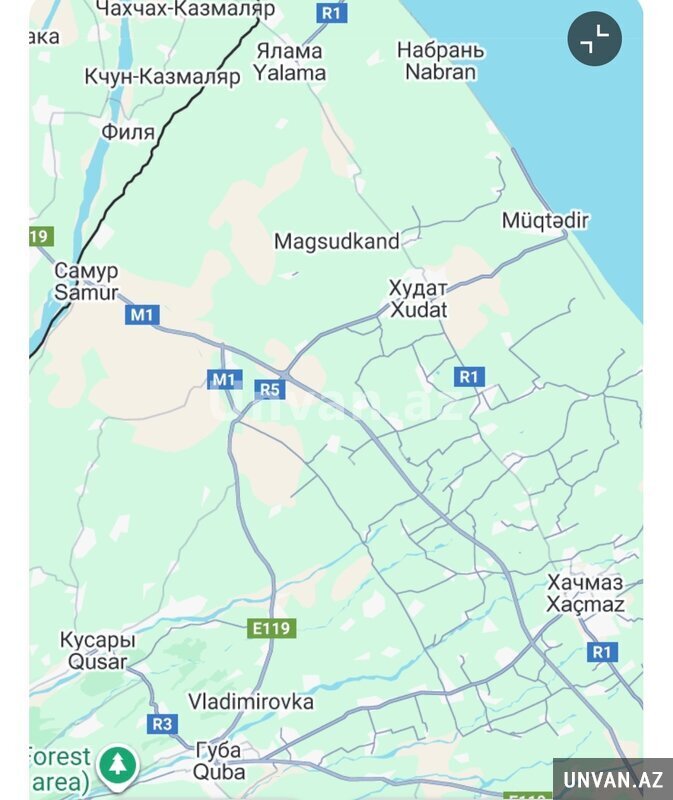Collapse the full-screen map view
Viewport: 673px width, 800px height.
594,40
